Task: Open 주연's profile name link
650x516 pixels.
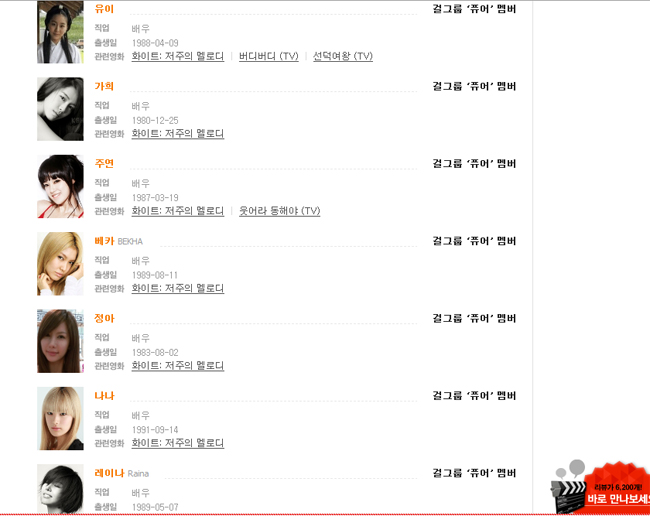Action: (x=104, y=163)
